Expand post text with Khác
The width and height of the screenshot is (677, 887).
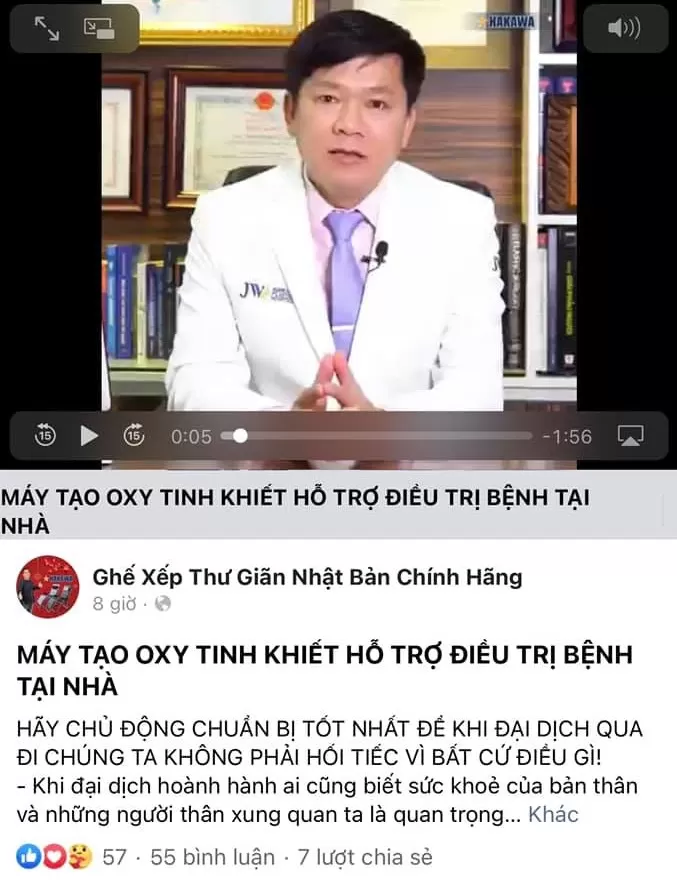coord(553,814)
